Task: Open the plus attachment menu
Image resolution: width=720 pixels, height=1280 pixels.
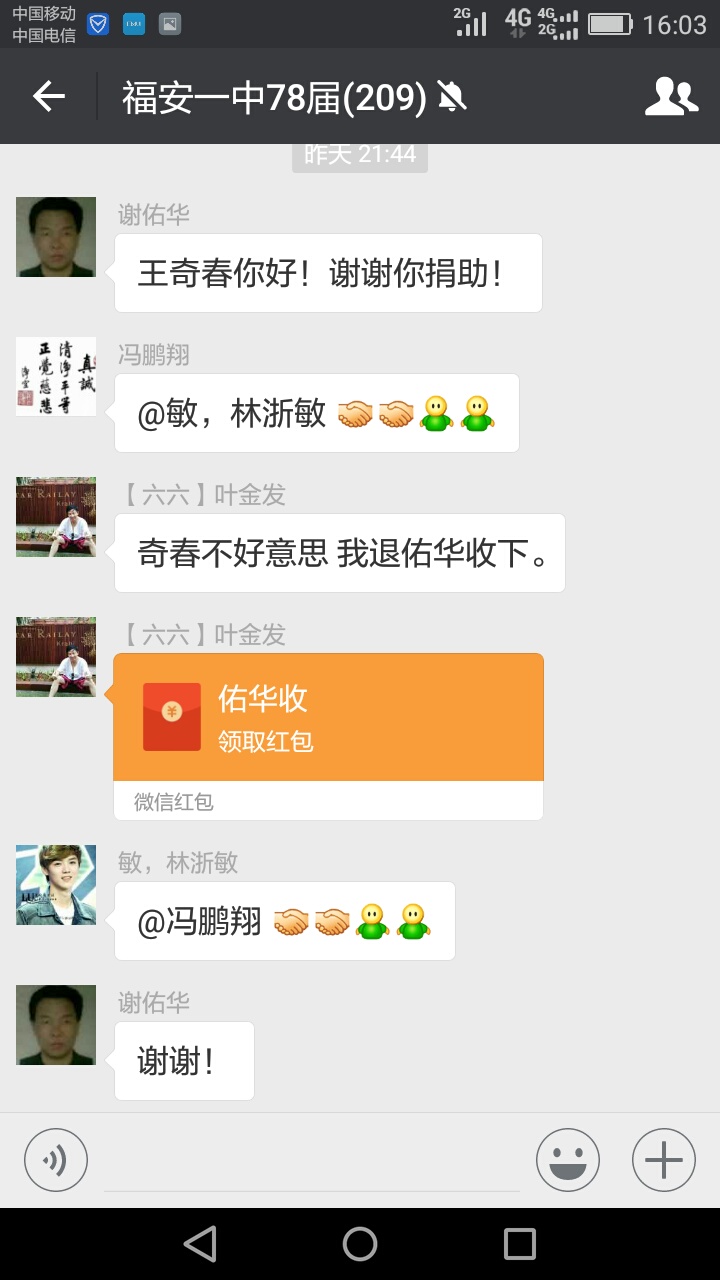Action: point(664,1161)
